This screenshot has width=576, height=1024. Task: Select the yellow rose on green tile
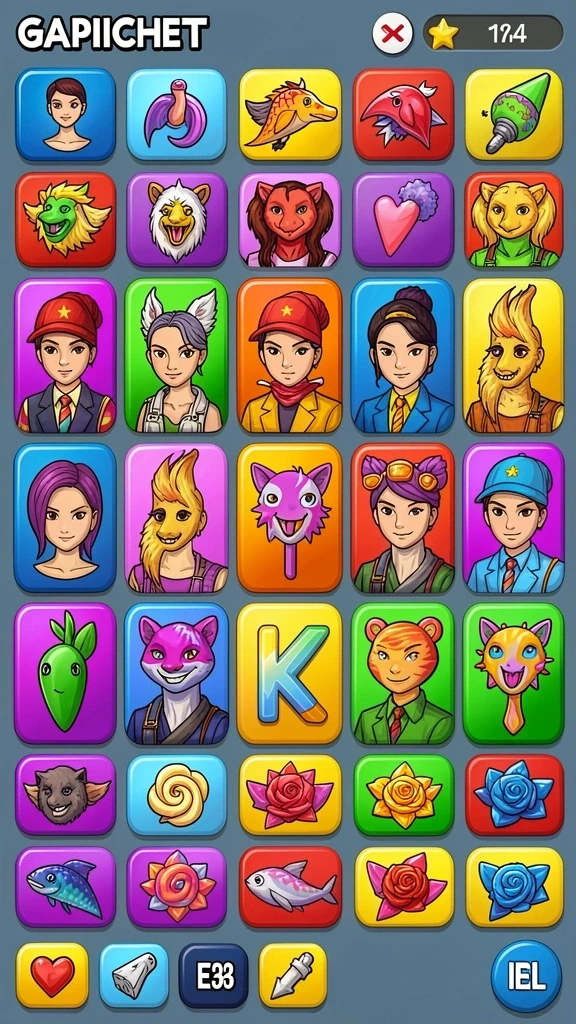coord(404,794)
